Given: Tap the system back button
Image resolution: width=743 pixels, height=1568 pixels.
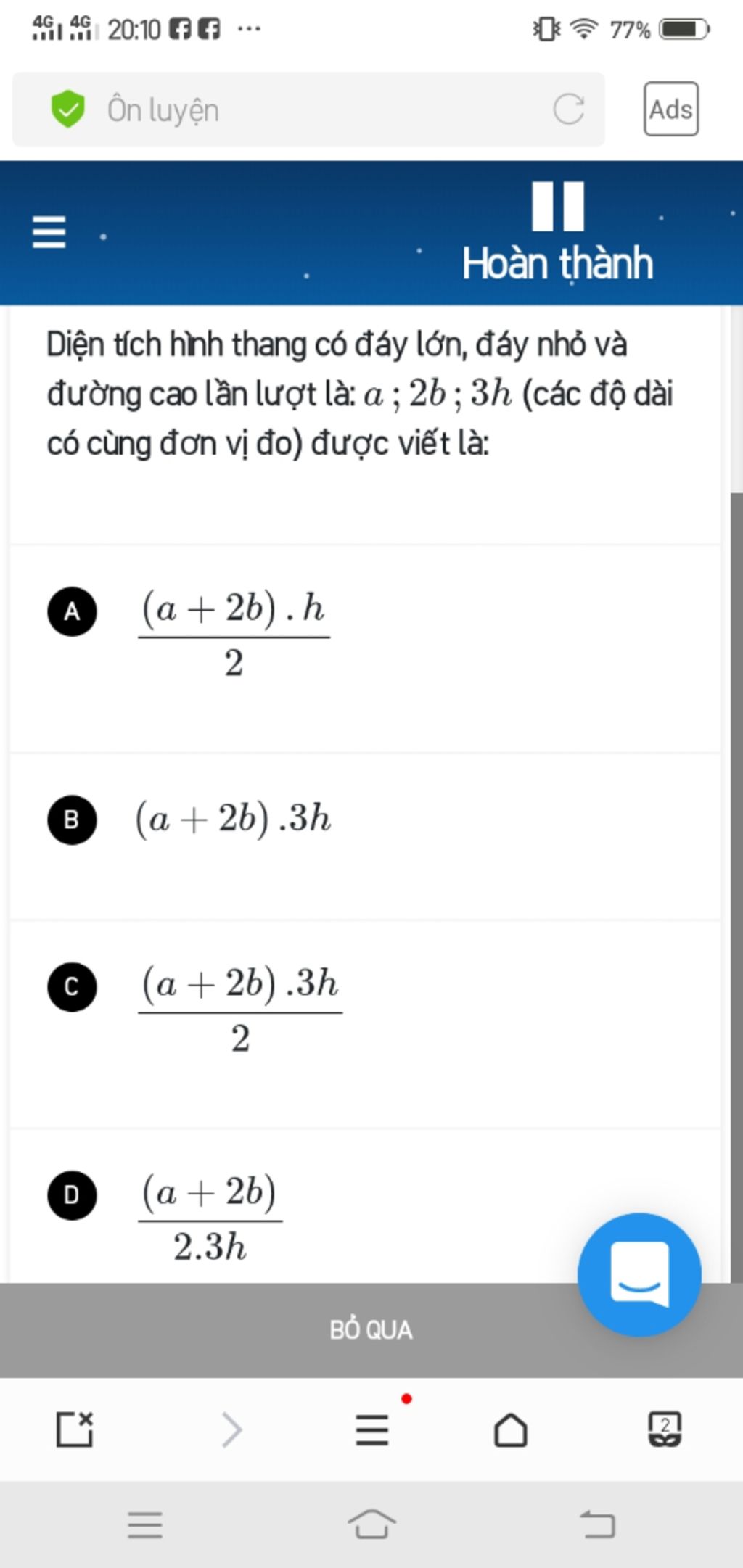Looking at the screenshot, I should click(x=597, y=1523).
